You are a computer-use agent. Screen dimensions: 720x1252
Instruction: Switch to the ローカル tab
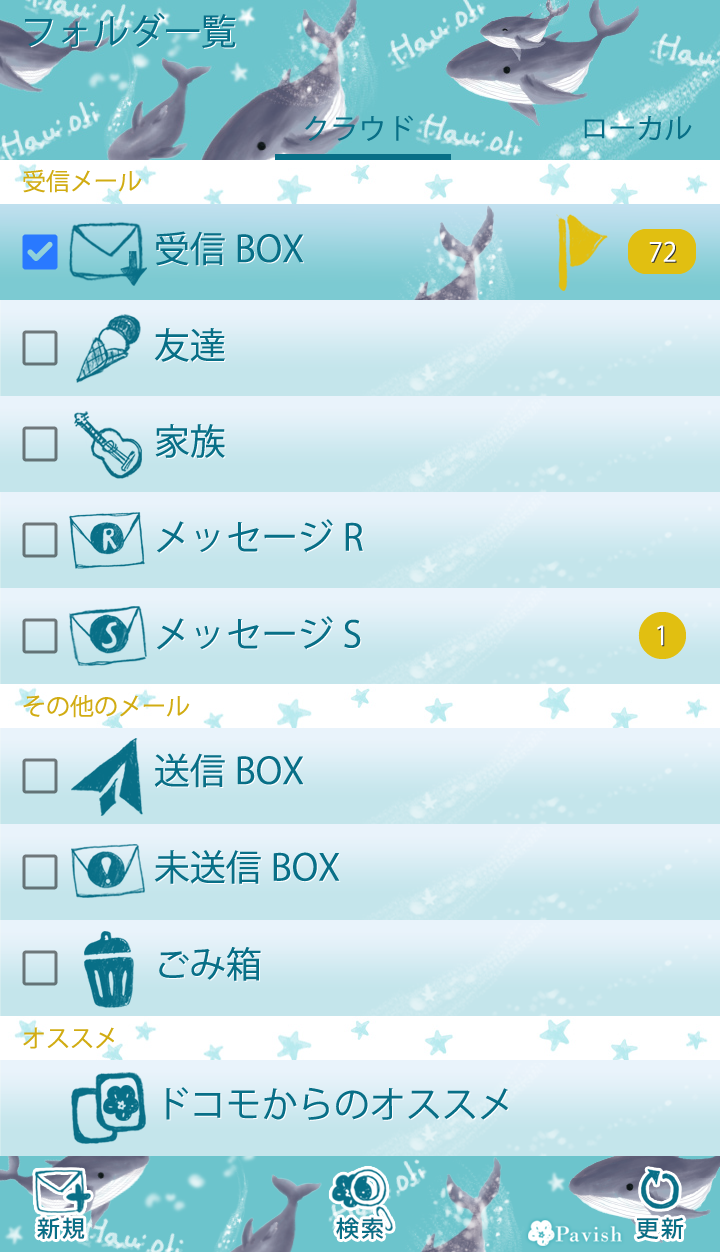(636, 130)
